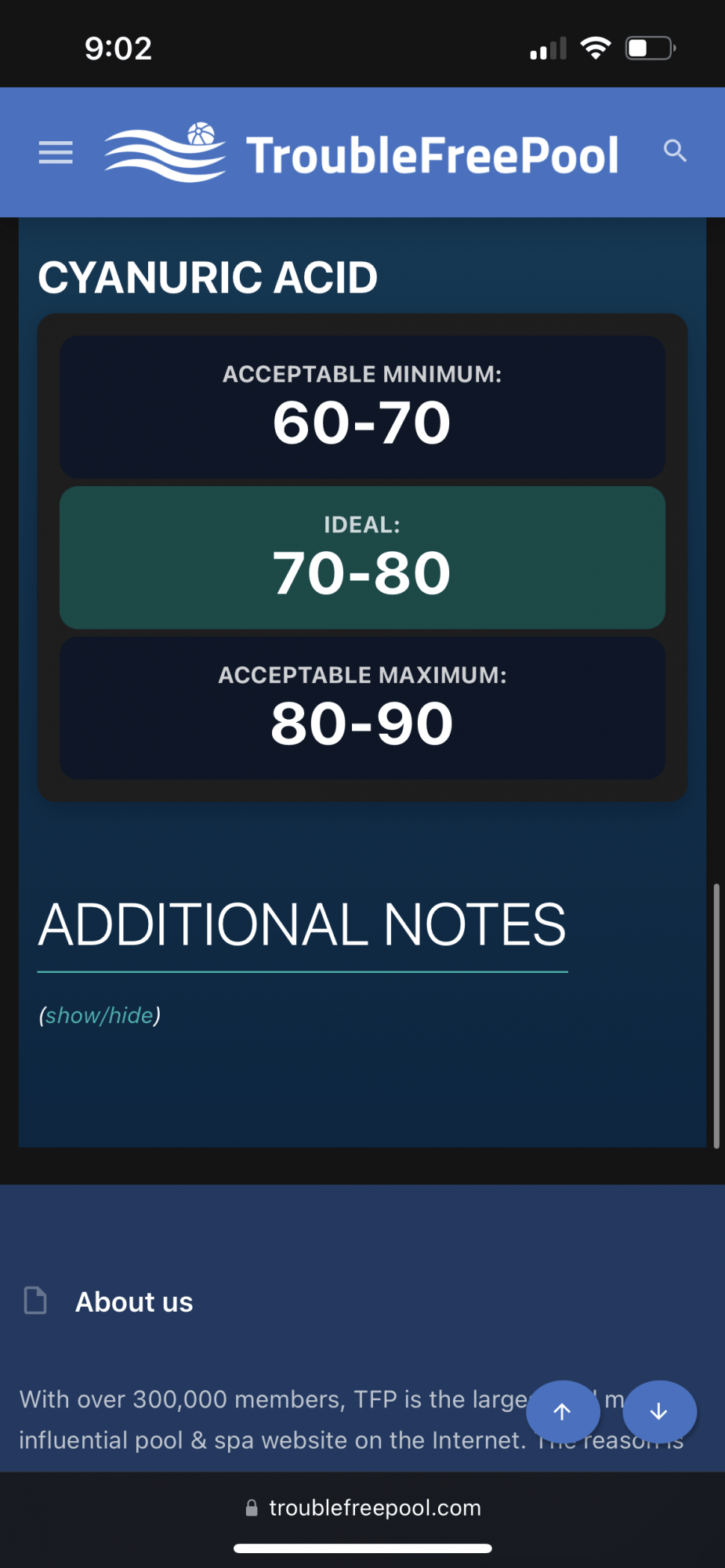Screen dimensions: 725x1568
Task: Toggle show/hide for Additional Notes
Action: tap(100, 1015)
